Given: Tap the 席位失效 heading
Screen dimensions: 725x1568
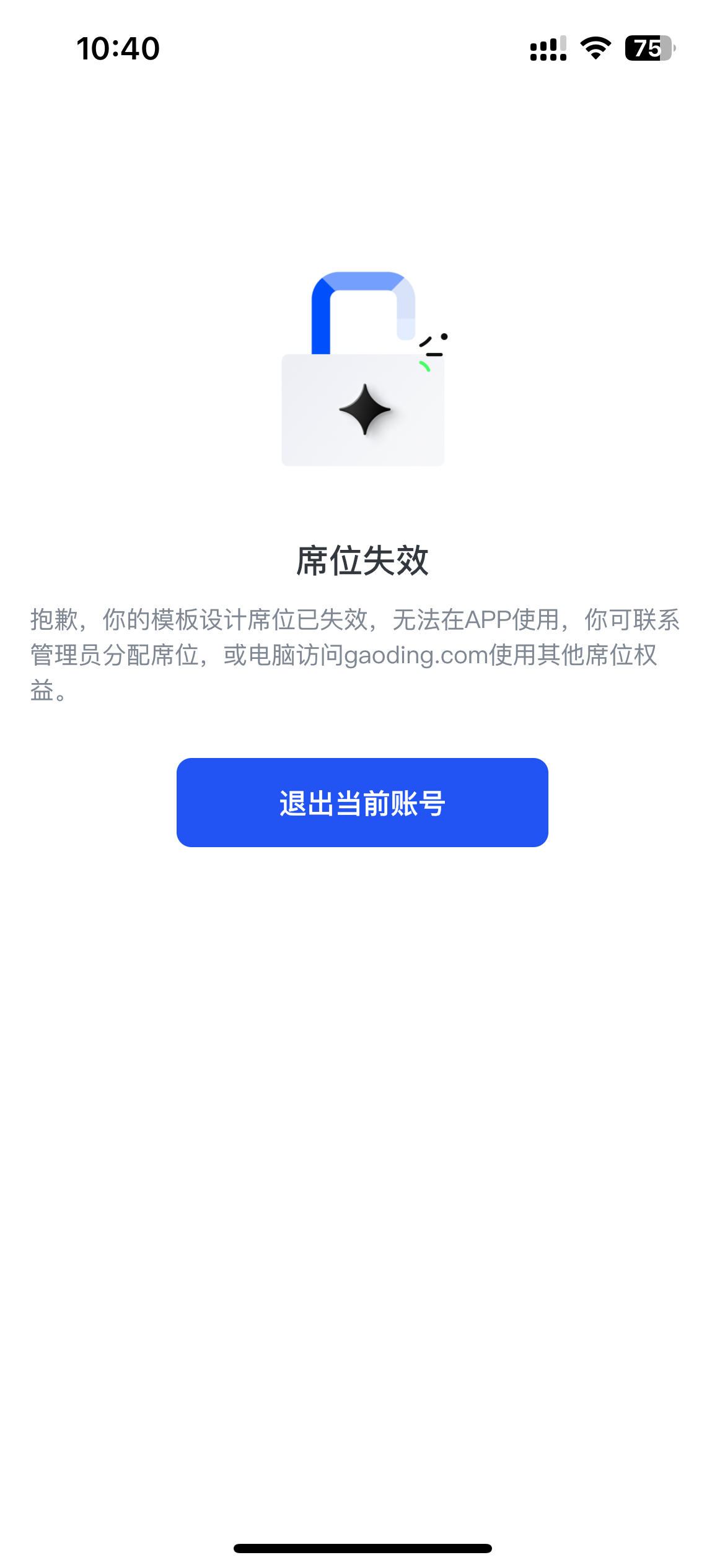Looking at the screenshot, I should pyautogui.click(x=362, y=559).
